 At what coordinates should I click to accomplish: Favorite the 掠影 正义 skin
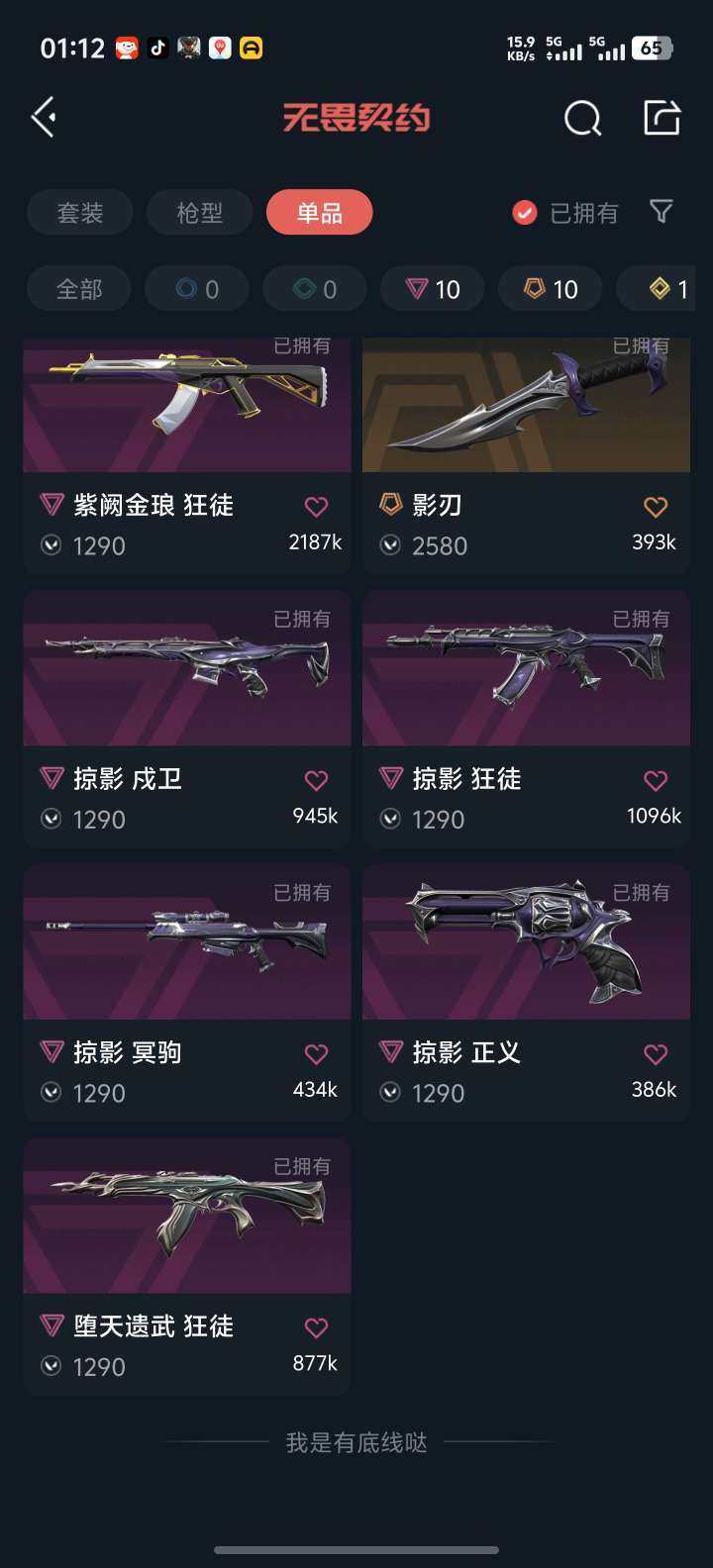tap(656, 1054)
